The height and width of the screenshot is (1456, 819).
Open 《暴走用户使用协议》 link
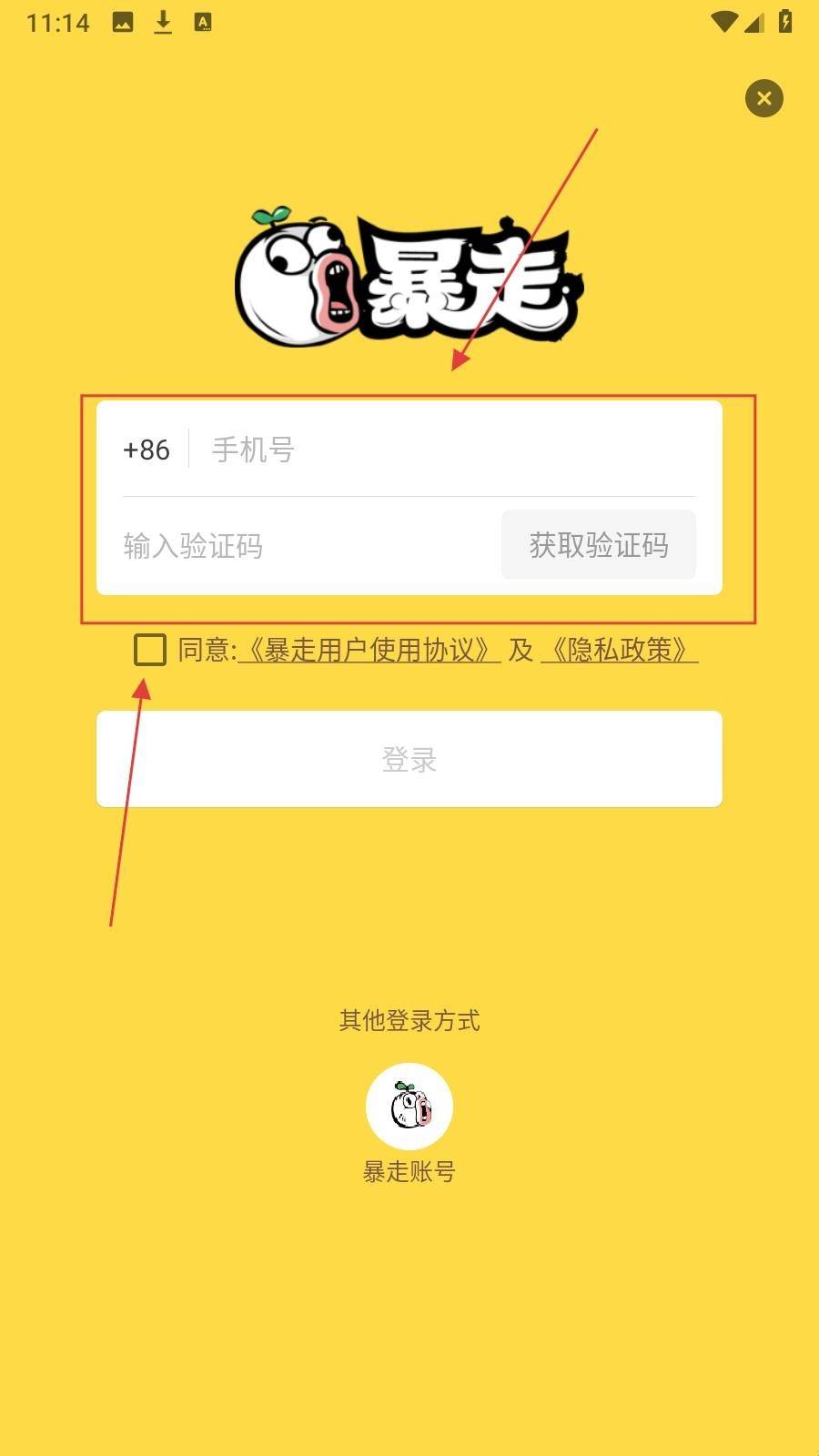(x=369, y=650)
